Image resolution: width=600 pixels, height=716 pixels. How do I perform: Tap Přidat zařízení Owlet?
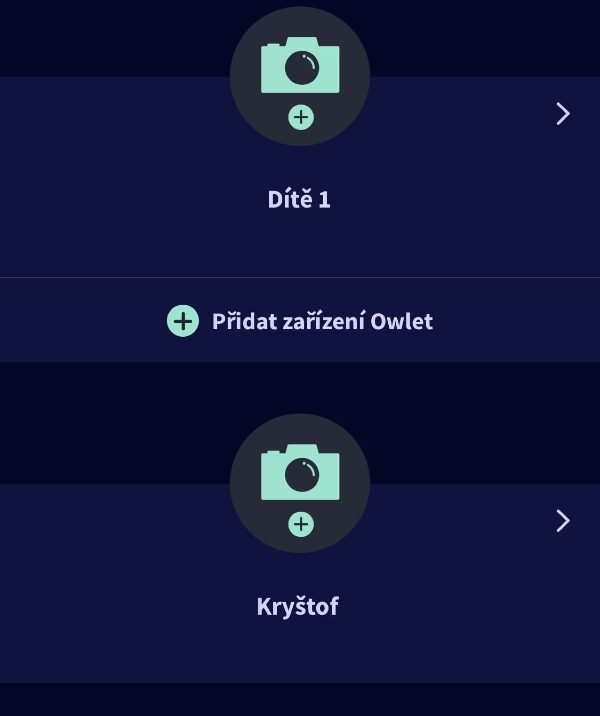click(x=300, y=321)
